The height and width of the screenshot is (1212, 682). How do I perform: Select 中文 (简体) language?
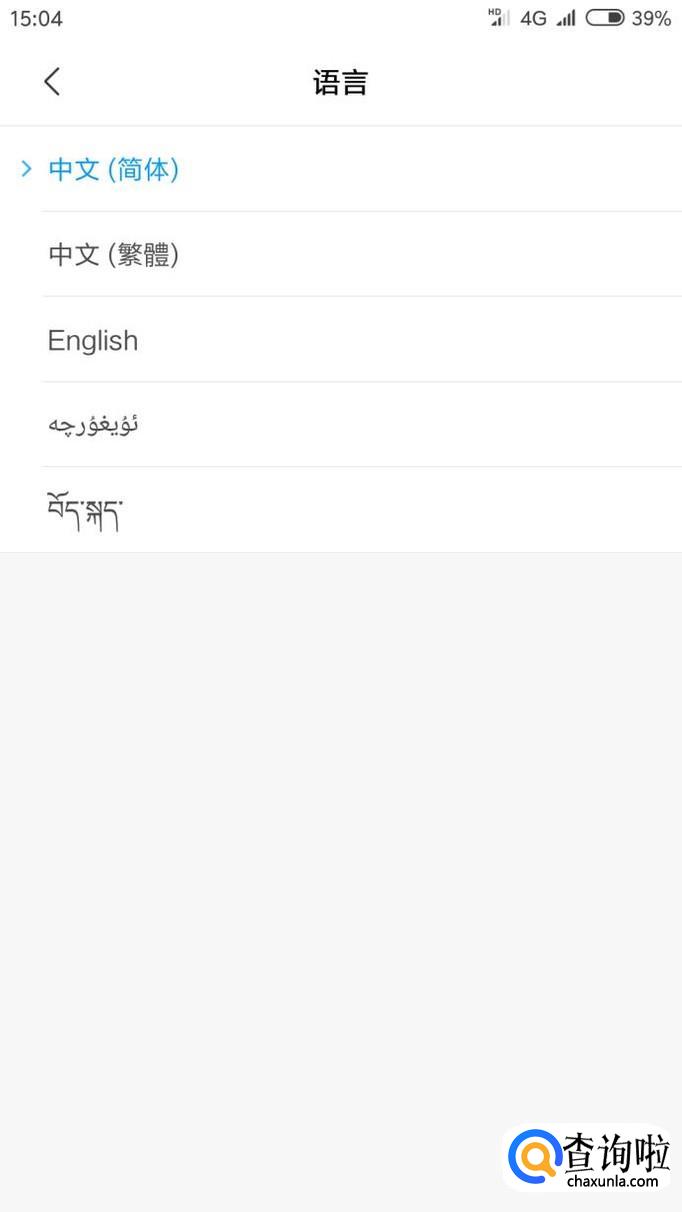pos(341,169)
